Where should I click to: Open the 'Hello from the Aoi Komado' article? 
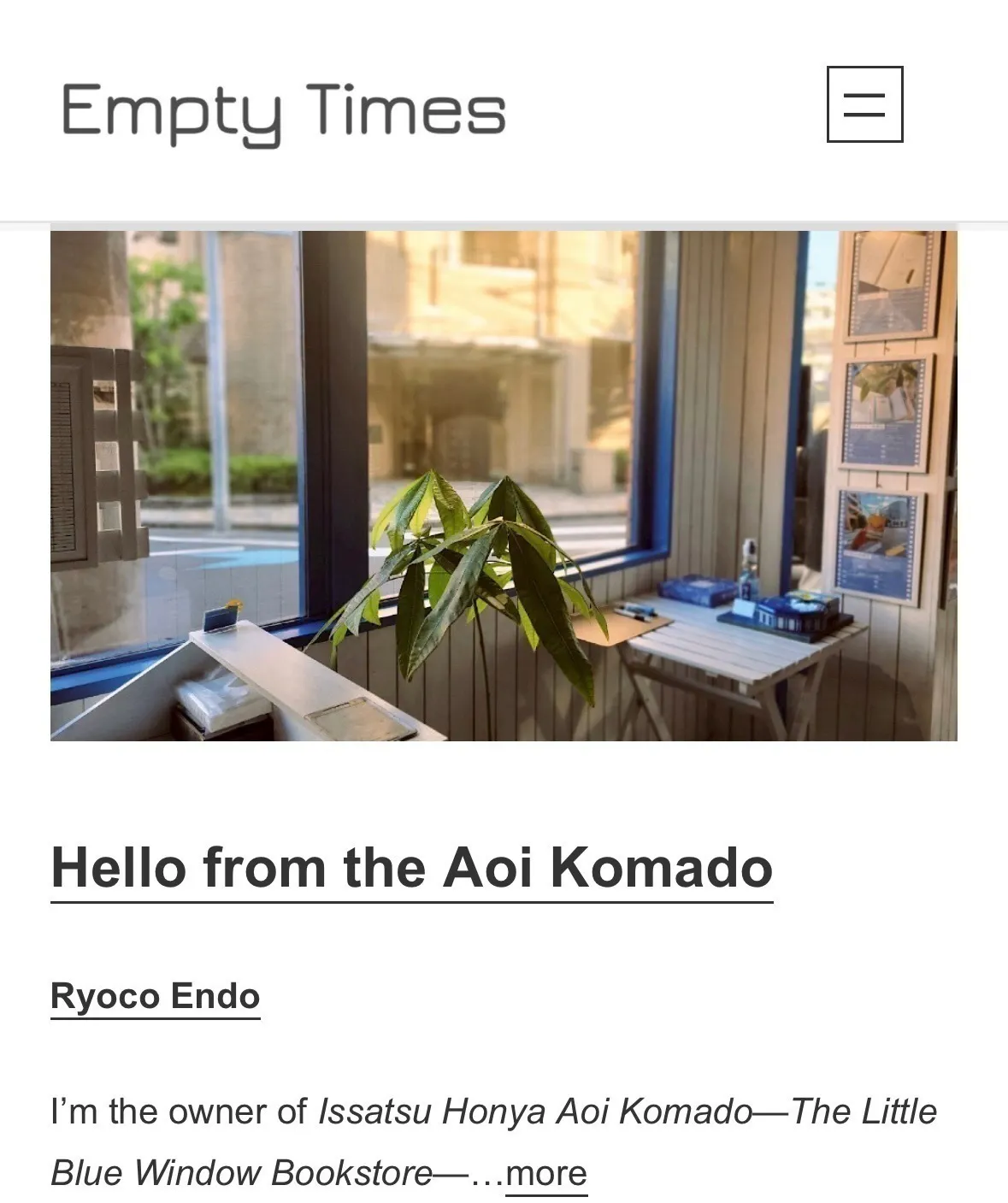click(x=411, y=868)
